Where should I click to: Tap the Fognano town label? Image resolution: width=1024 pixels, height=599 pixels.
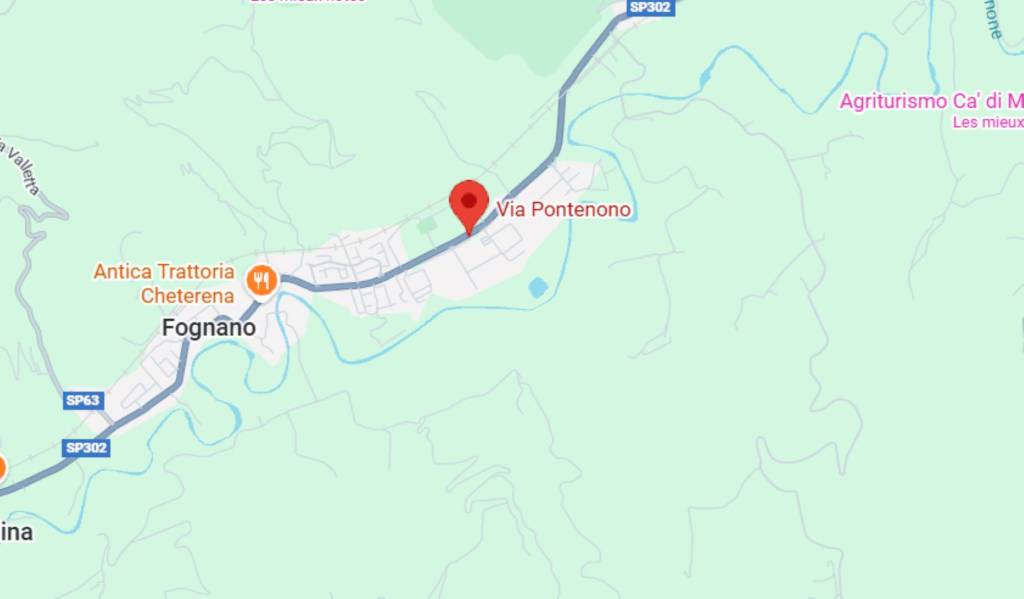click(x=209, y=328)
